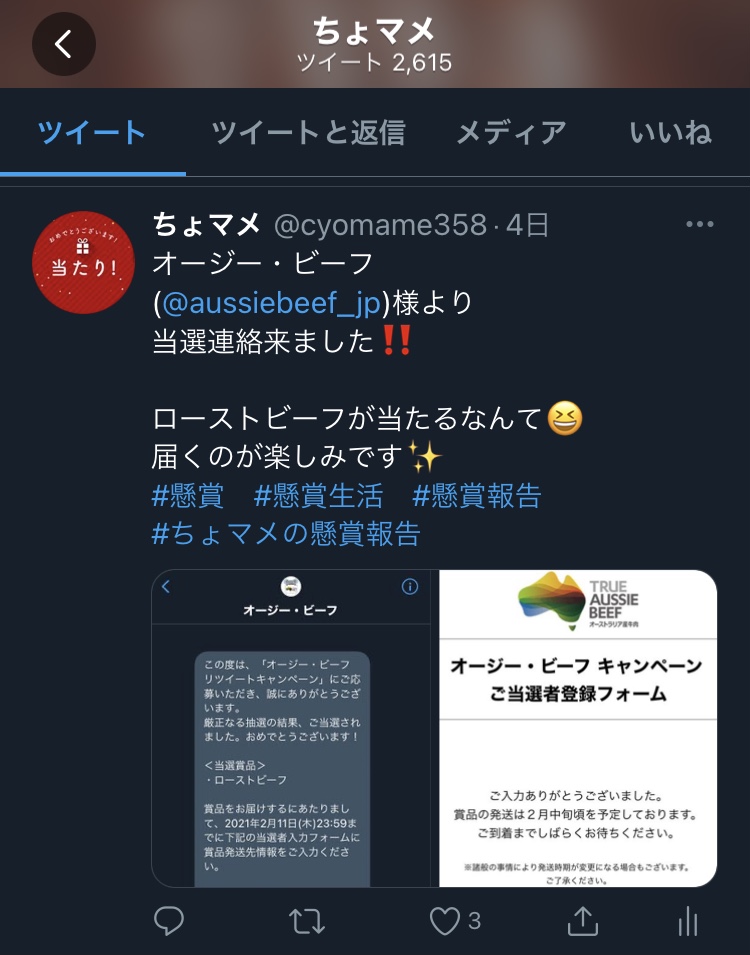This screenshot has height=955, width=750.
Task: View tweet activity analytics
Action: click(688, 920)
